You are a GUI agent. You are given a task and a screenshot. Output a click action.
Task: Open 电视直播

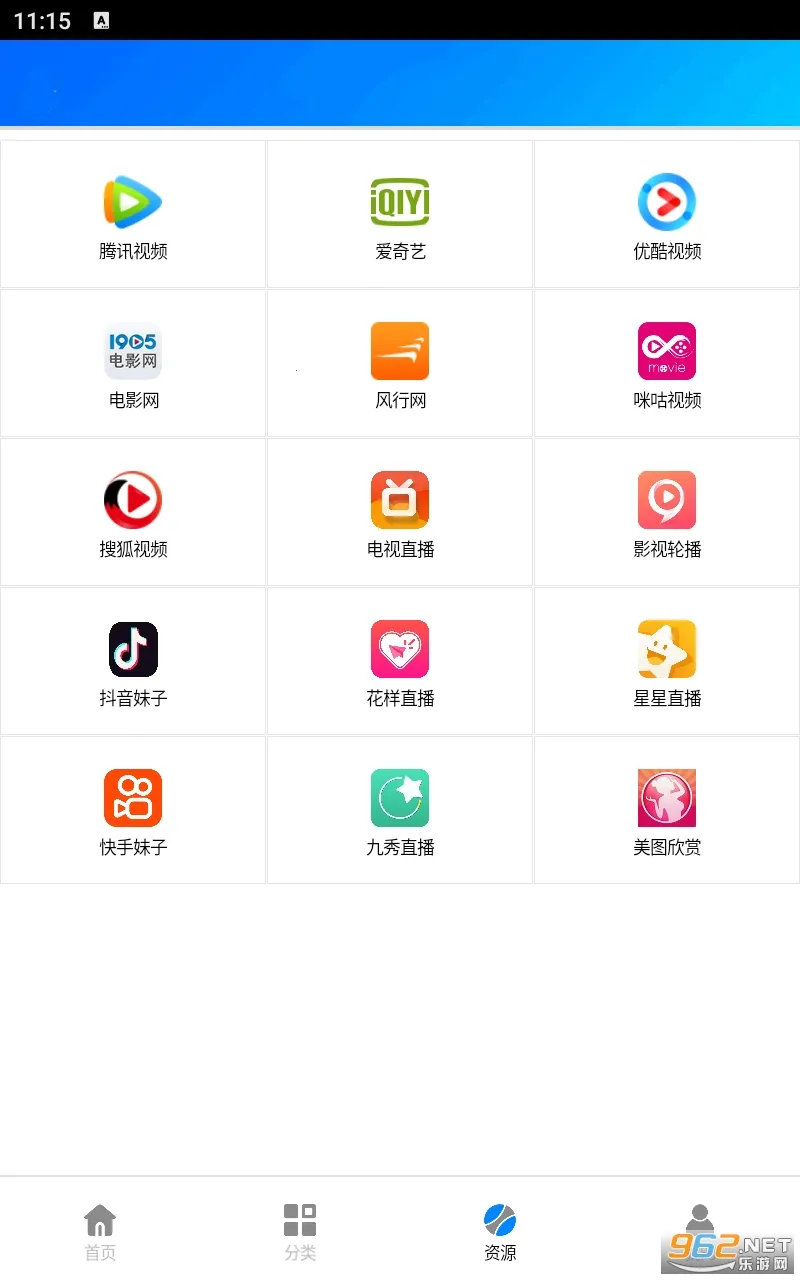pyautogui.click(x=400, y=512)
